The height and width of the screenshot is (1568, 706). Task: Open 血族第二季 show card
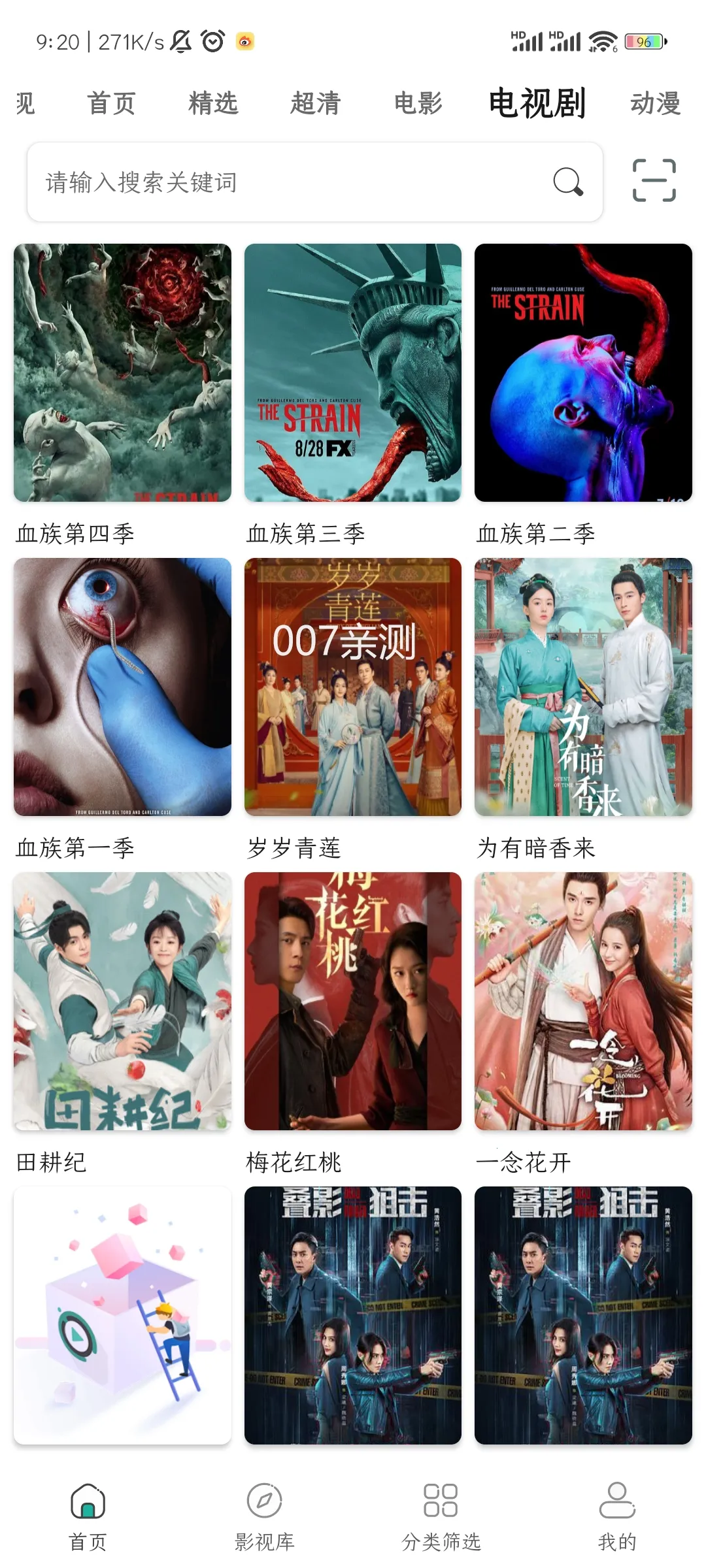(583, 373)
